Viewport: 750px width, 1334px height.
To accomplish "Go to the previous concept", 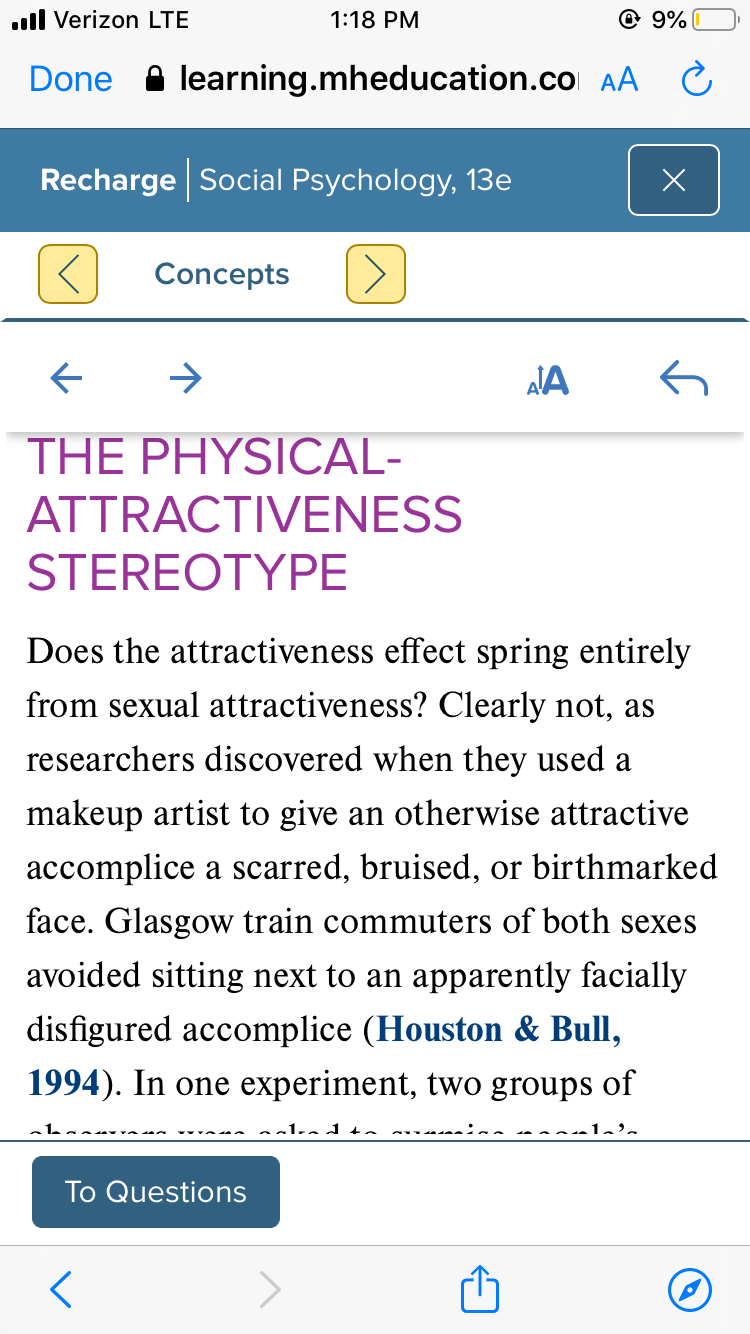I will point(68,274).
